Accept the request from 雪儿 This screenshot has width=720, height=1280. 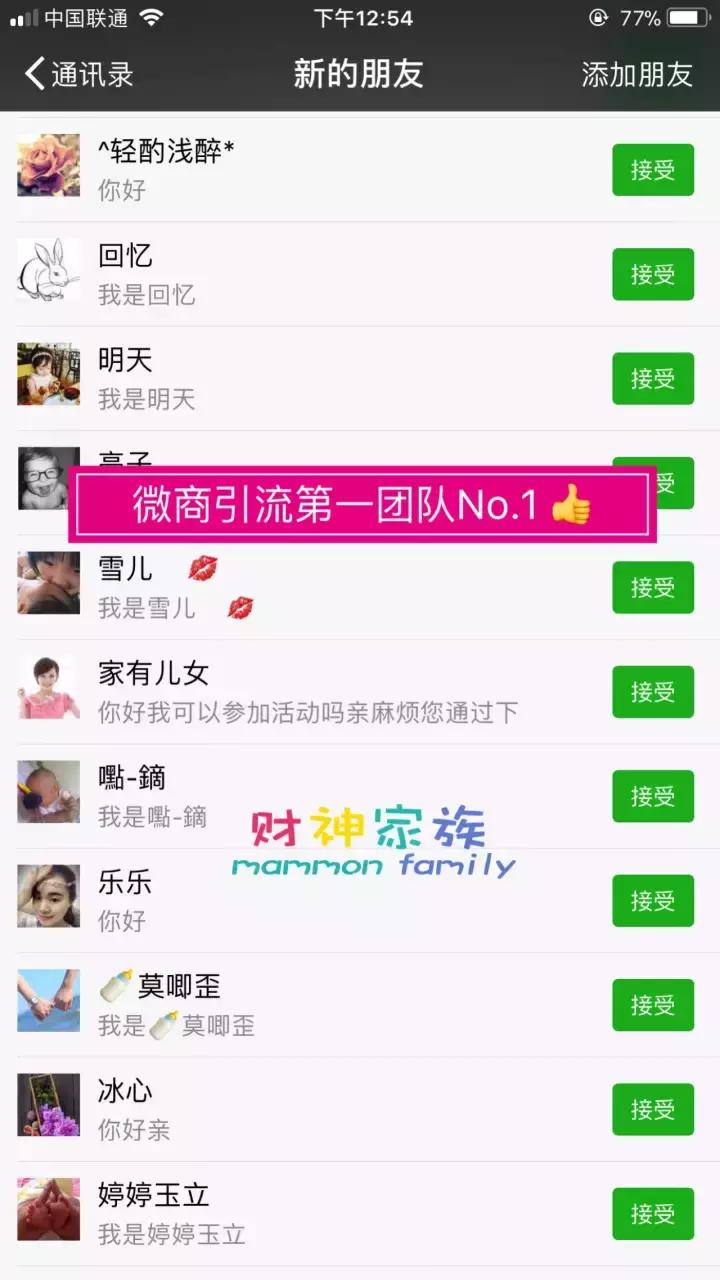[x=652, y=588]
